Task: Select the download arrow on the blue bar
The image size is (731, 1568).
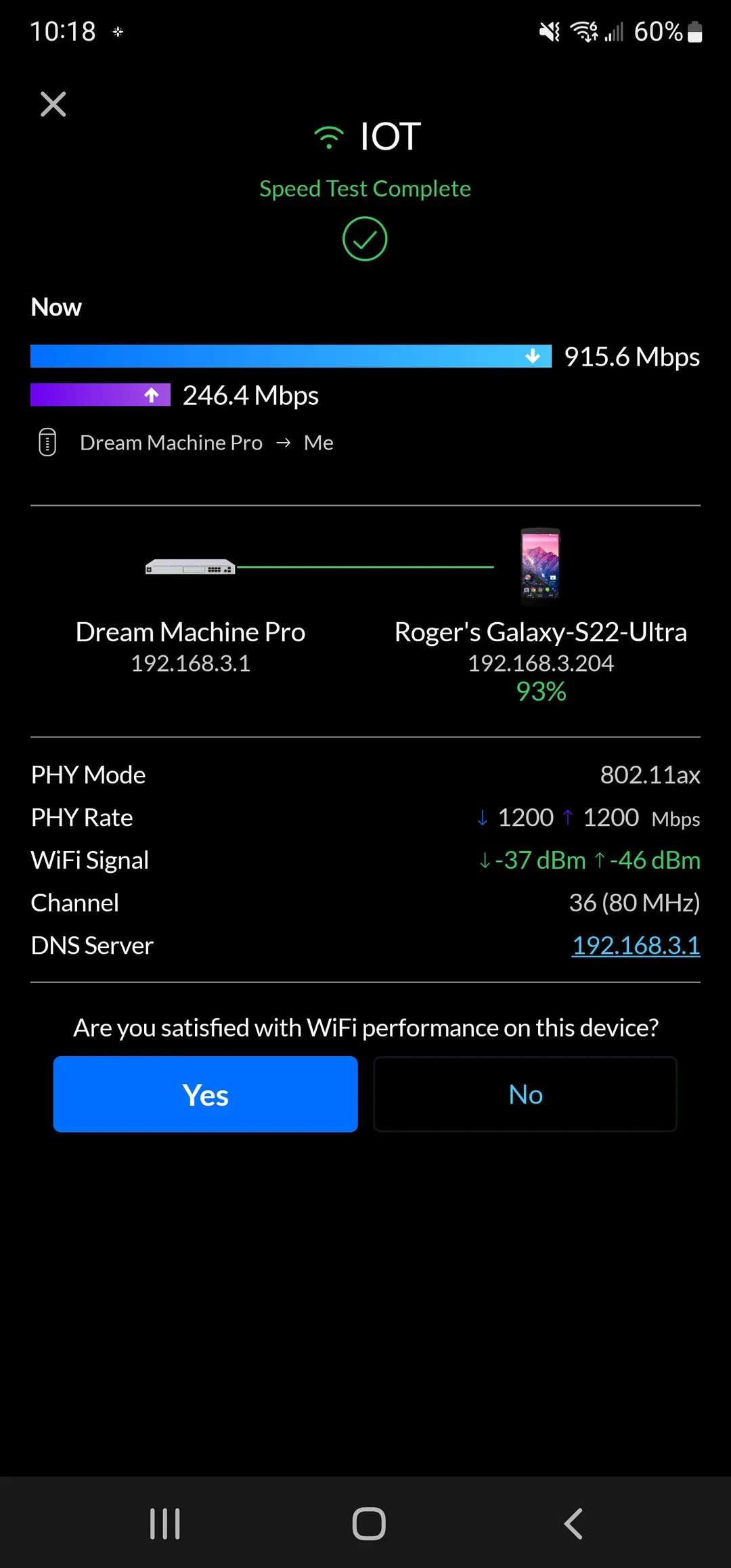Action: [x=533, y=356]
